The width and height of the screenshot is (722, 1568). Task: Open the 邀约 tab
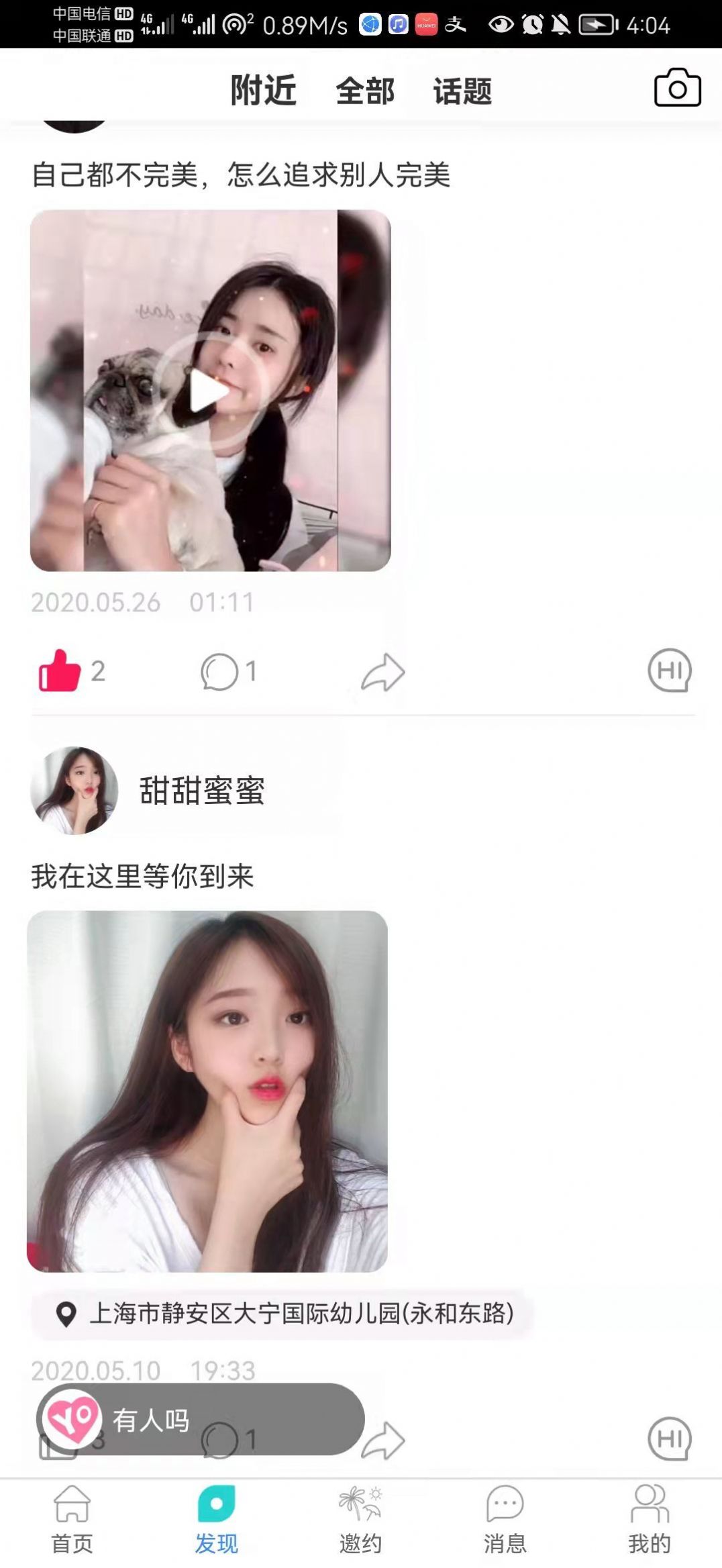[360, 1520]
